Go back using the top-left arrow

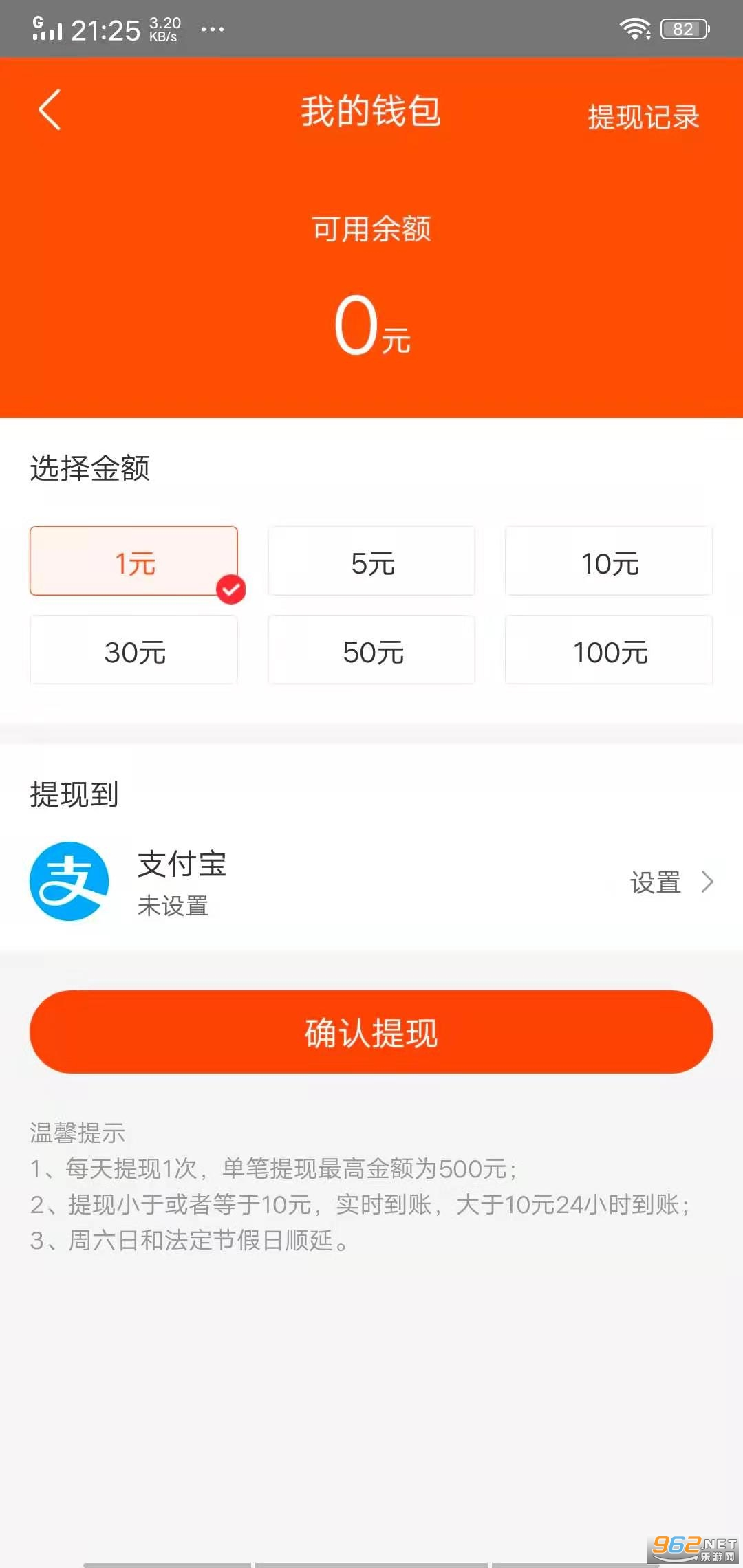pos(50,110)
